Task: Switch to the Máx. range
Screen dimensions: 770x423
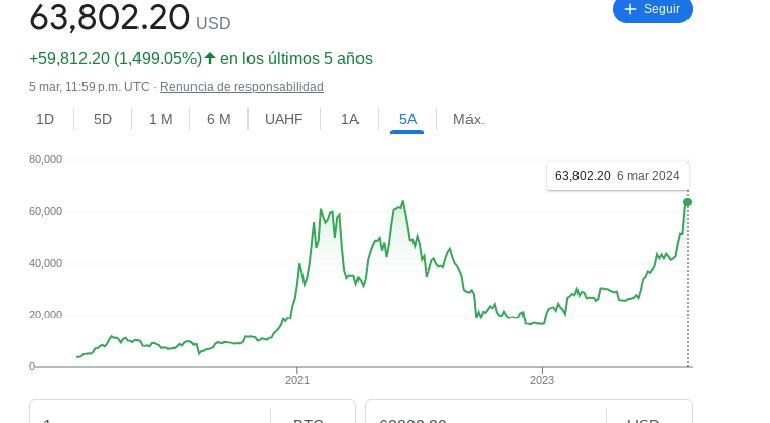Action: tap(468, 119)
